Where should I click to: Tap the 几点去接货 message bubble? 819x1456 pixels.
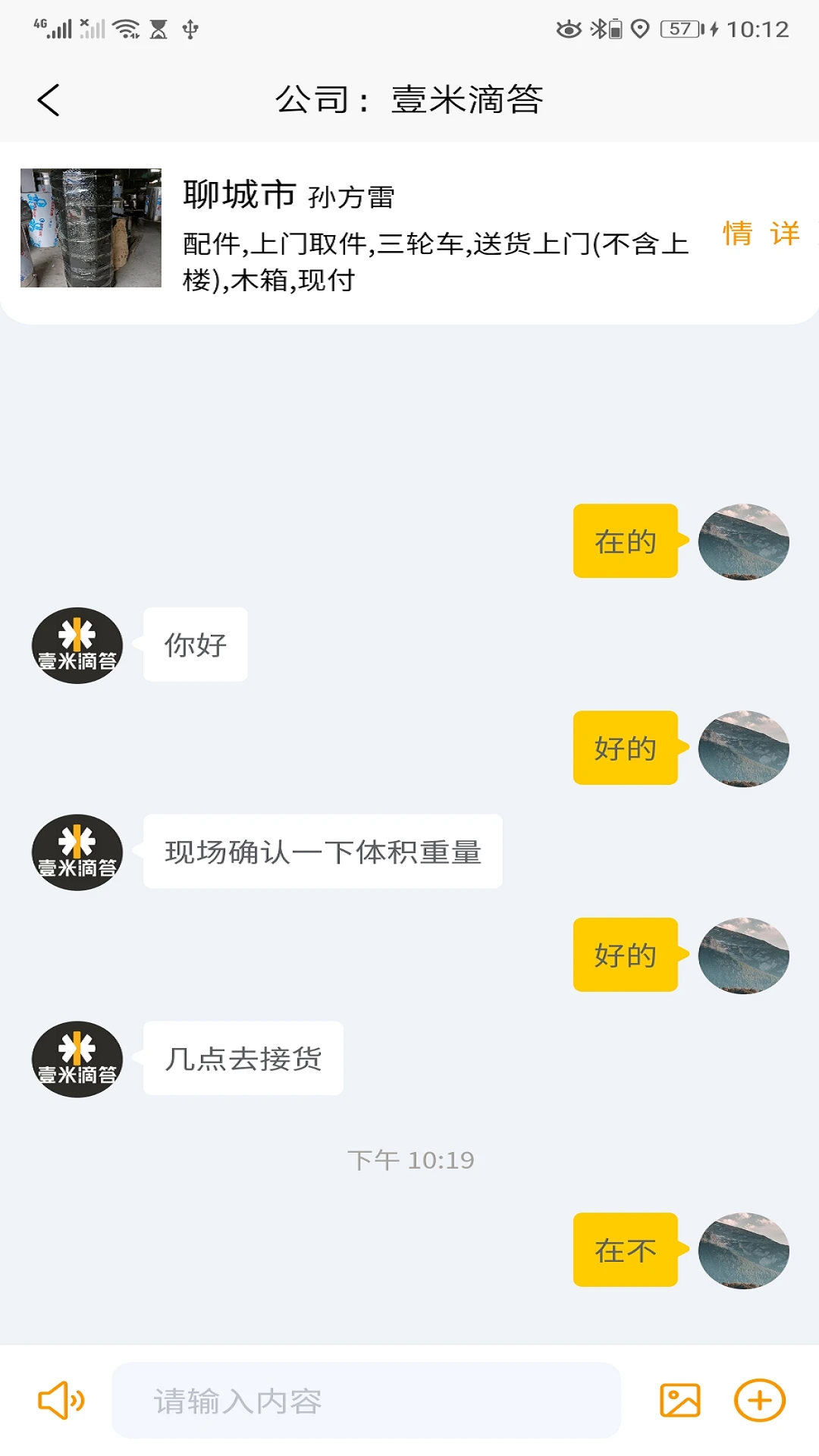pyautogui.click(x=241, y=1059)
